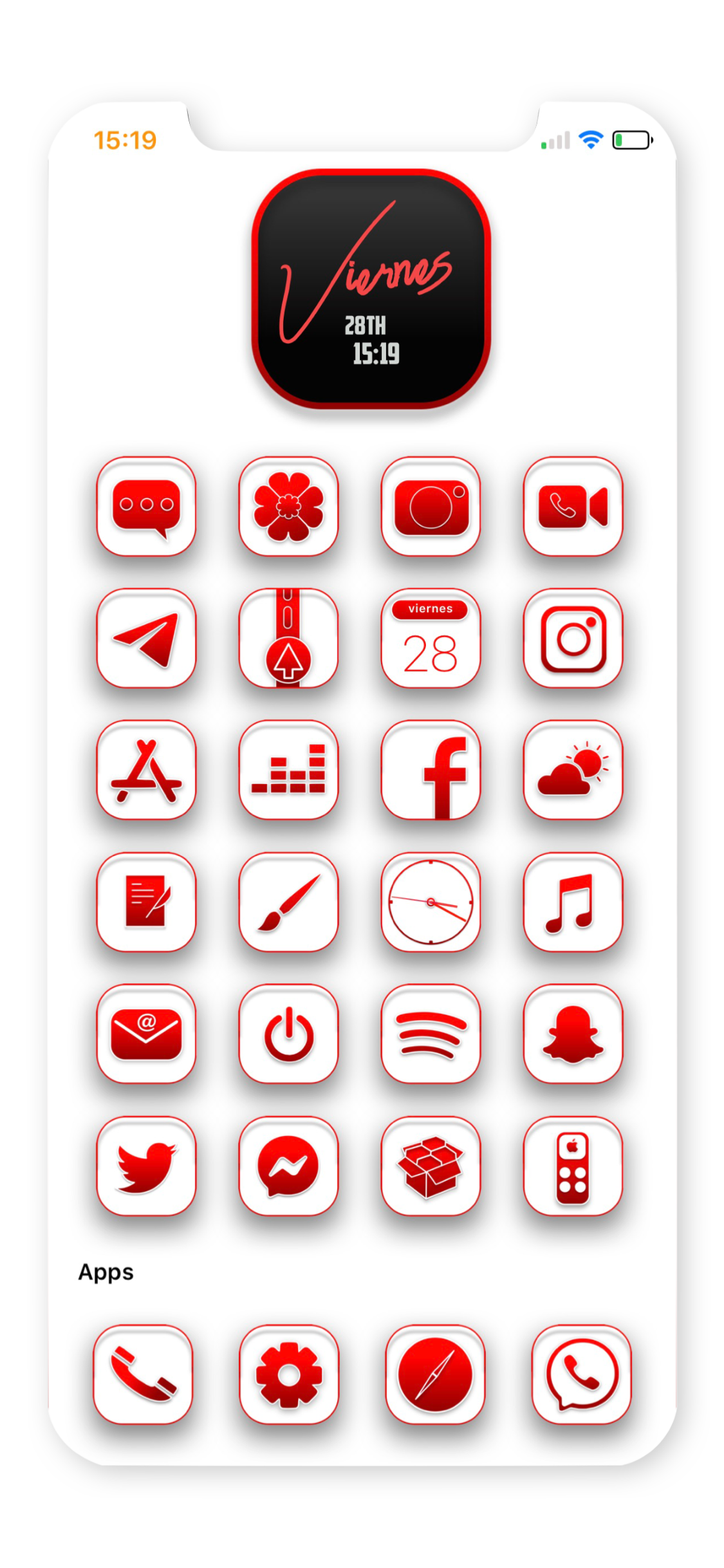The width and height of the screenshot is (724, 1568).
Task: Open the Facebook app
Action: [431, 770]
